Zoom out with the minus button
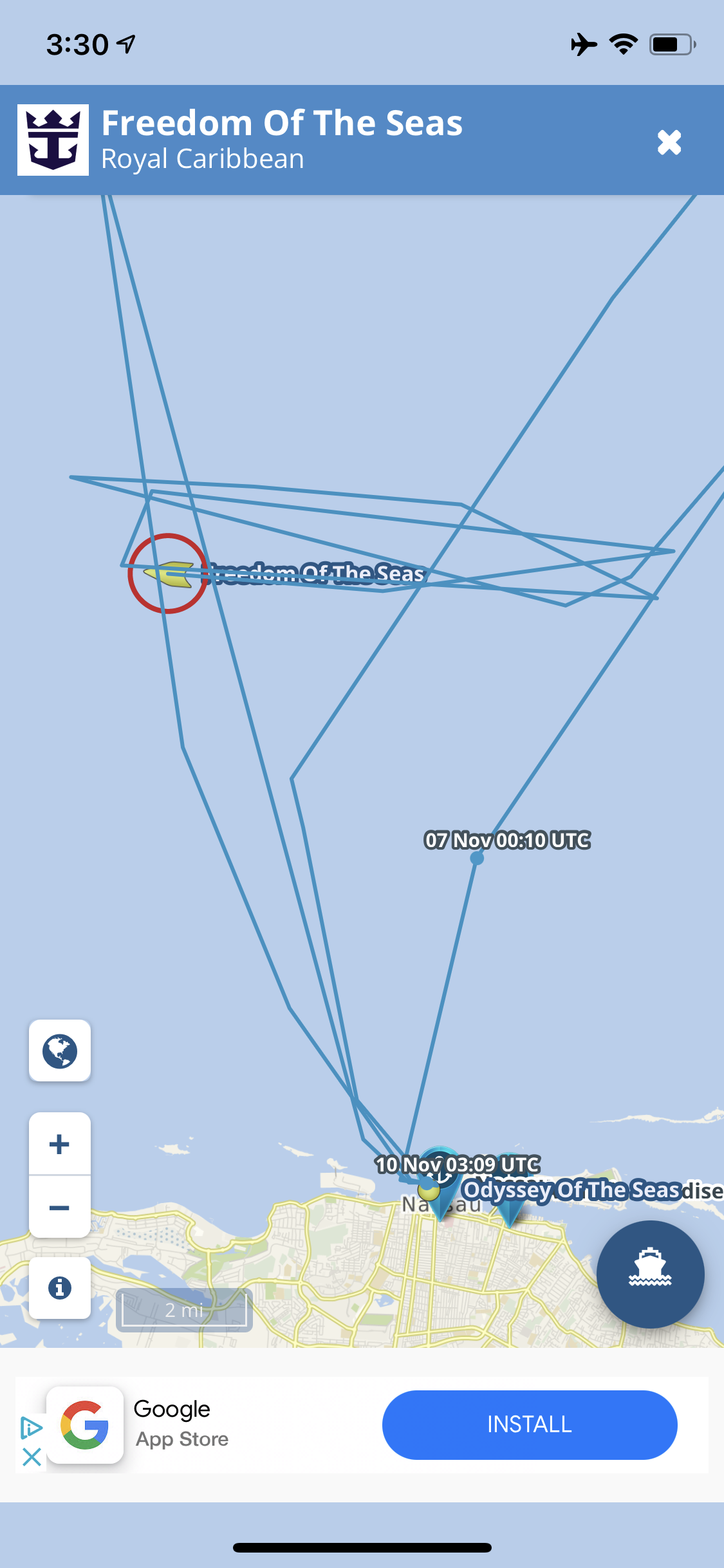The image size is (724, 1568). (60, 1207)
